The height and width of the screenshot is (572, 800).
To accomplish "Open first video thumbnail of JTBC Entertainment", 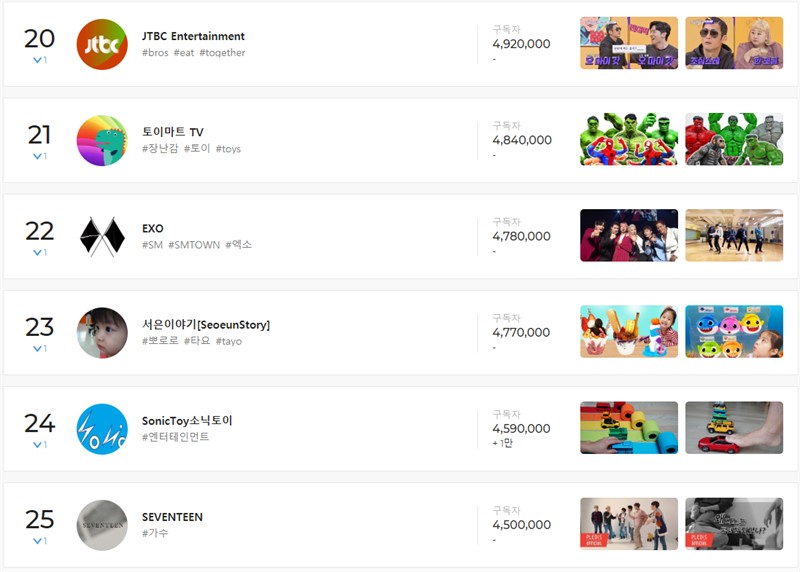I will click(x=628, y=43).
